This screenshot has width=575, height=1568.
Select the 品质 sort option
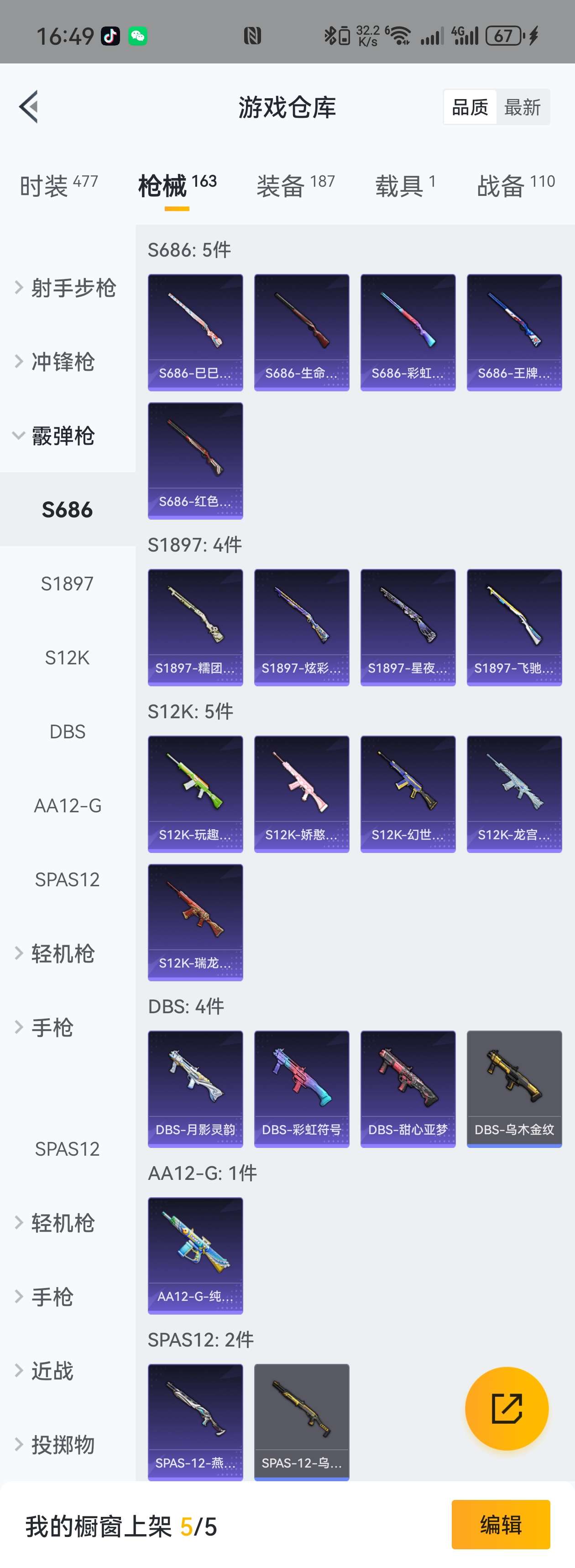tap(470, 107)
